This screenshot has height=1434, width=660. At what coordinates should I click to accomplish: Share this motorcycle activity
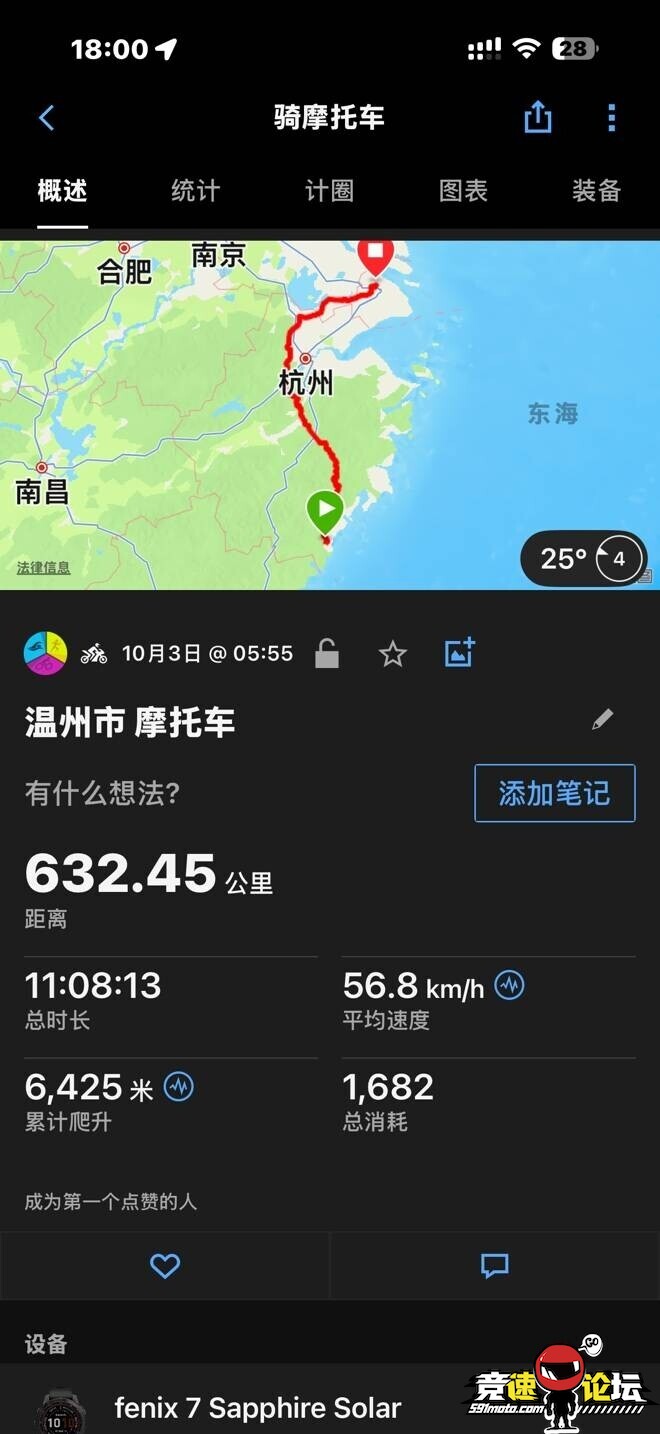[538, 118]
